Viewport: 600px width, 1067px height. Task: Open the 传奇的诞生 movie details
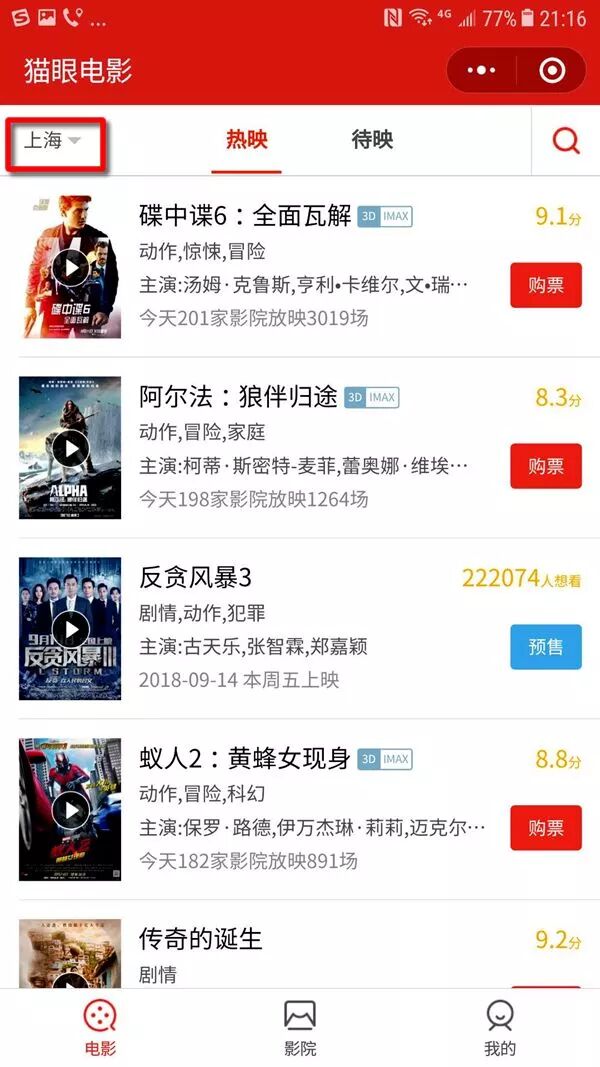click(x=200, y=940)
